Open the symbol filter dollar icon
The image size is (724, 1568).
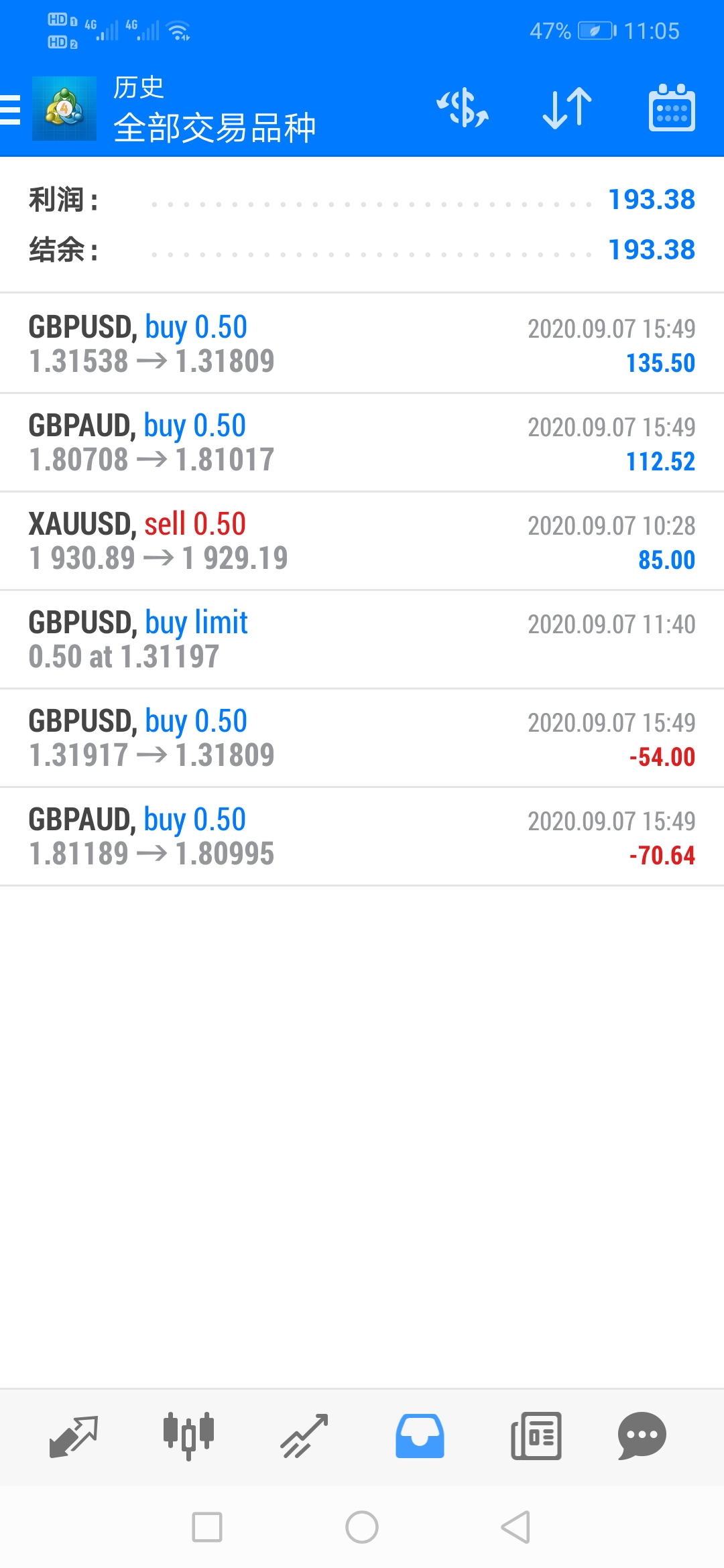point(463,109)
